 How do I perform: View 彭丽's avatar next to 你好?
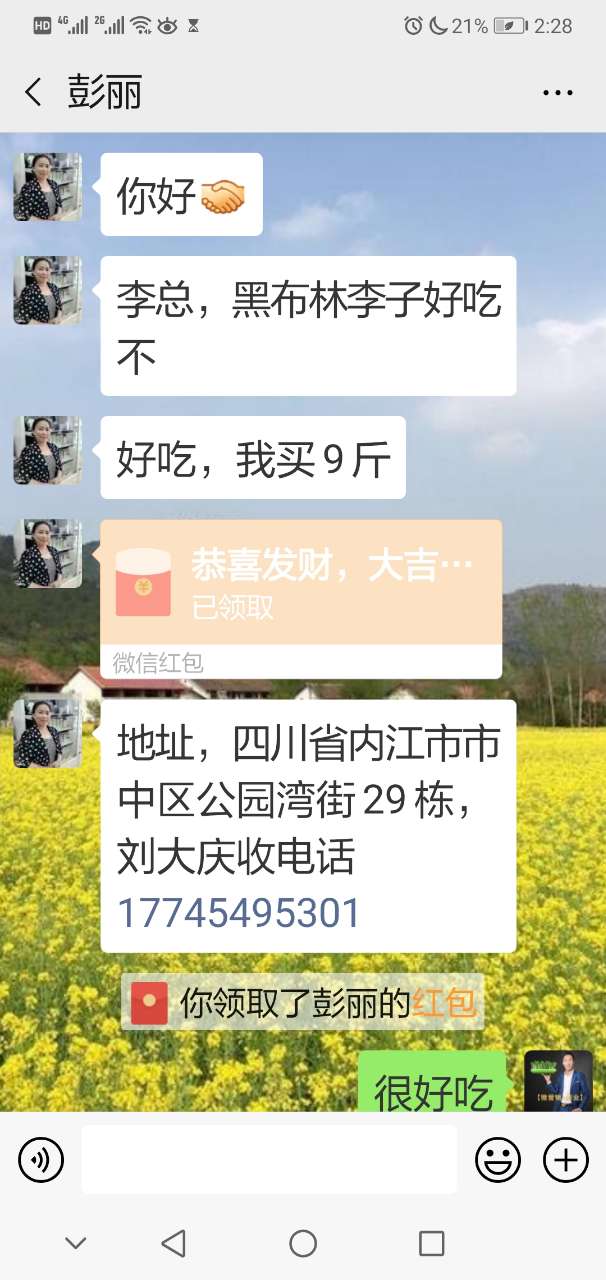(47, 187)
